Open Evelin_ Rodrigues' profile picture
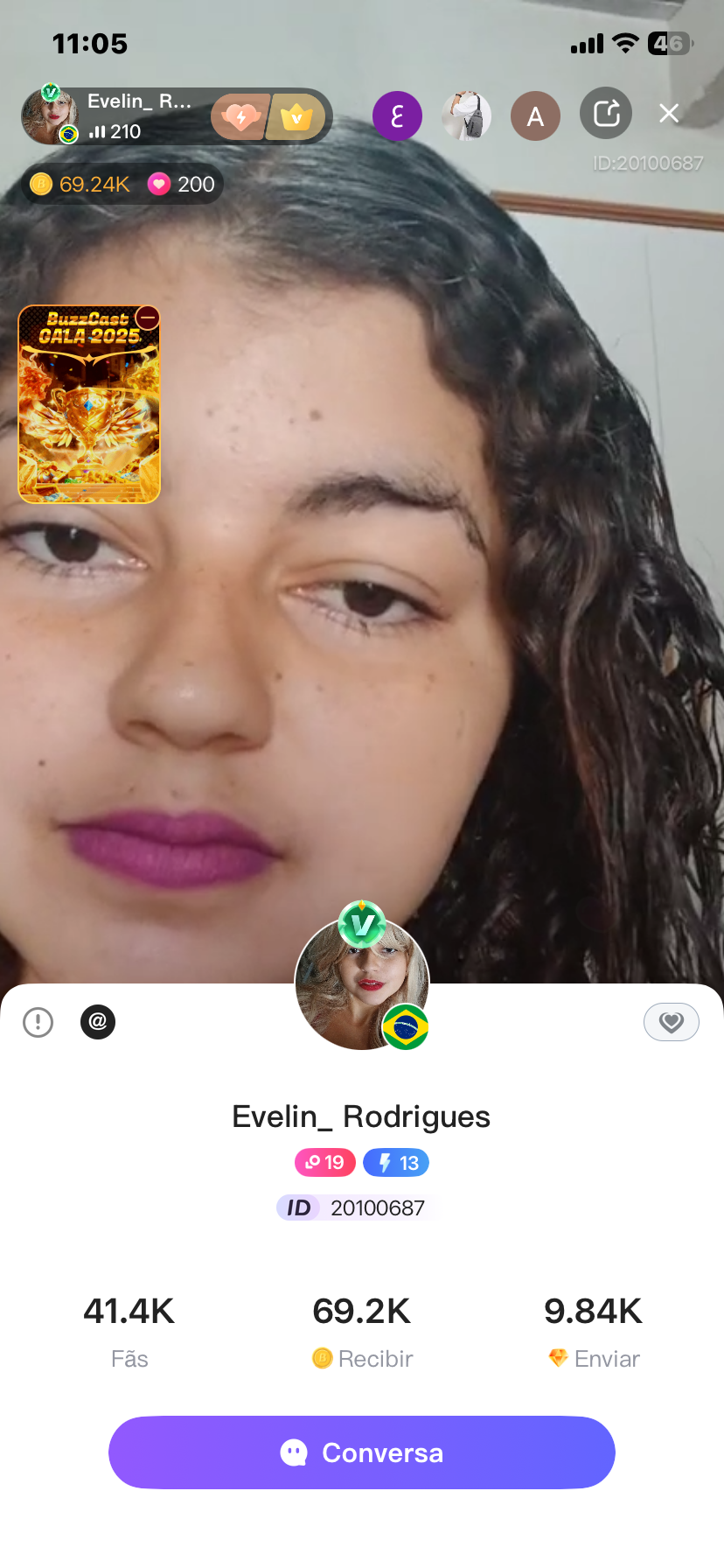724x1568 pixels. click(x=362, y=982)
